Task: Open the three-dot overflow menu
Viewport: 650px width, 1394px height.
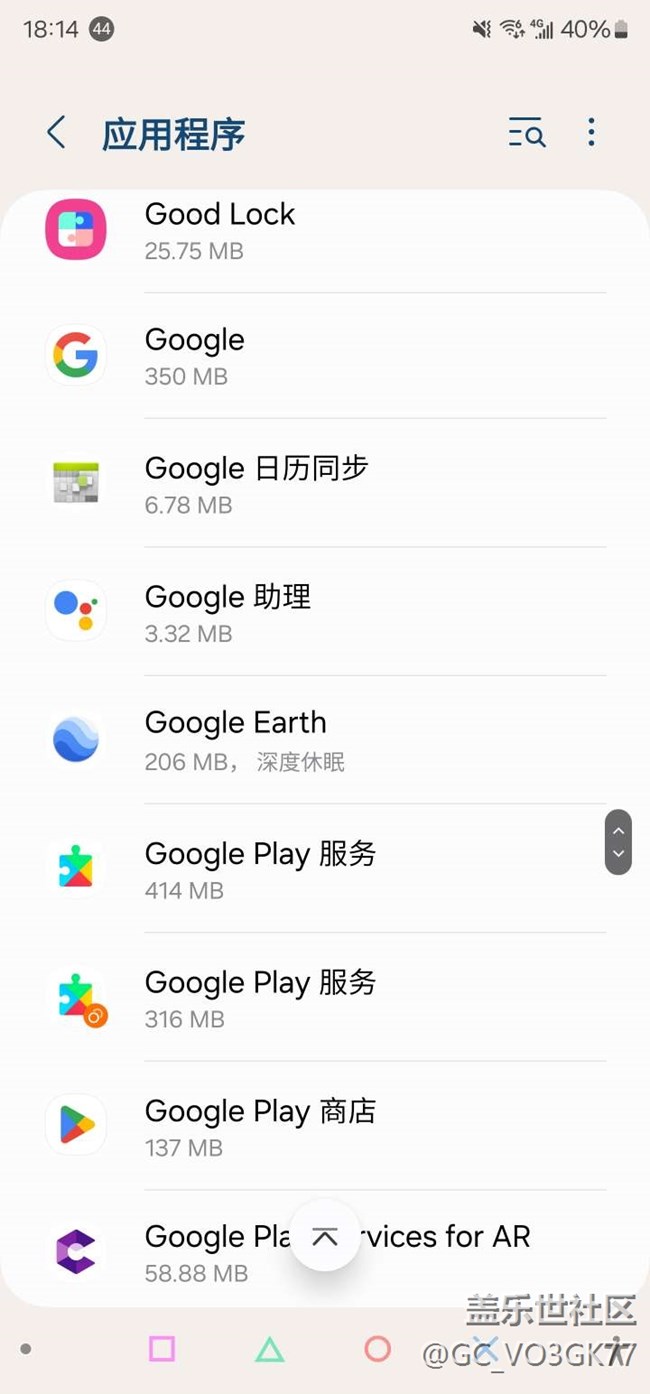Action: click(x=591, y=133)
